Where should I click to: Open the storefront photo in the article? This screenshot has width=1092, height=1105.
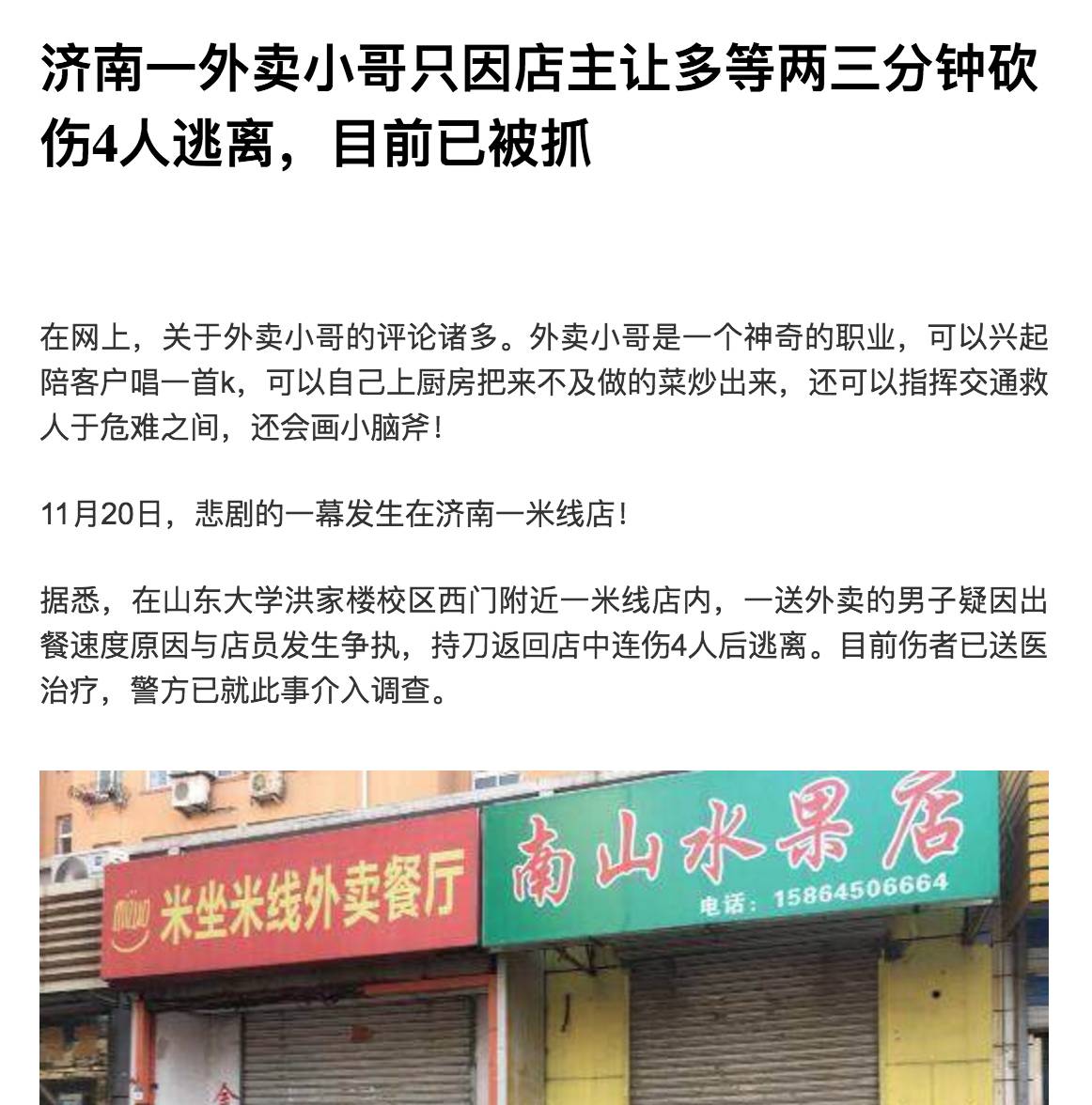pyautogui.click(x=543, y=938)
